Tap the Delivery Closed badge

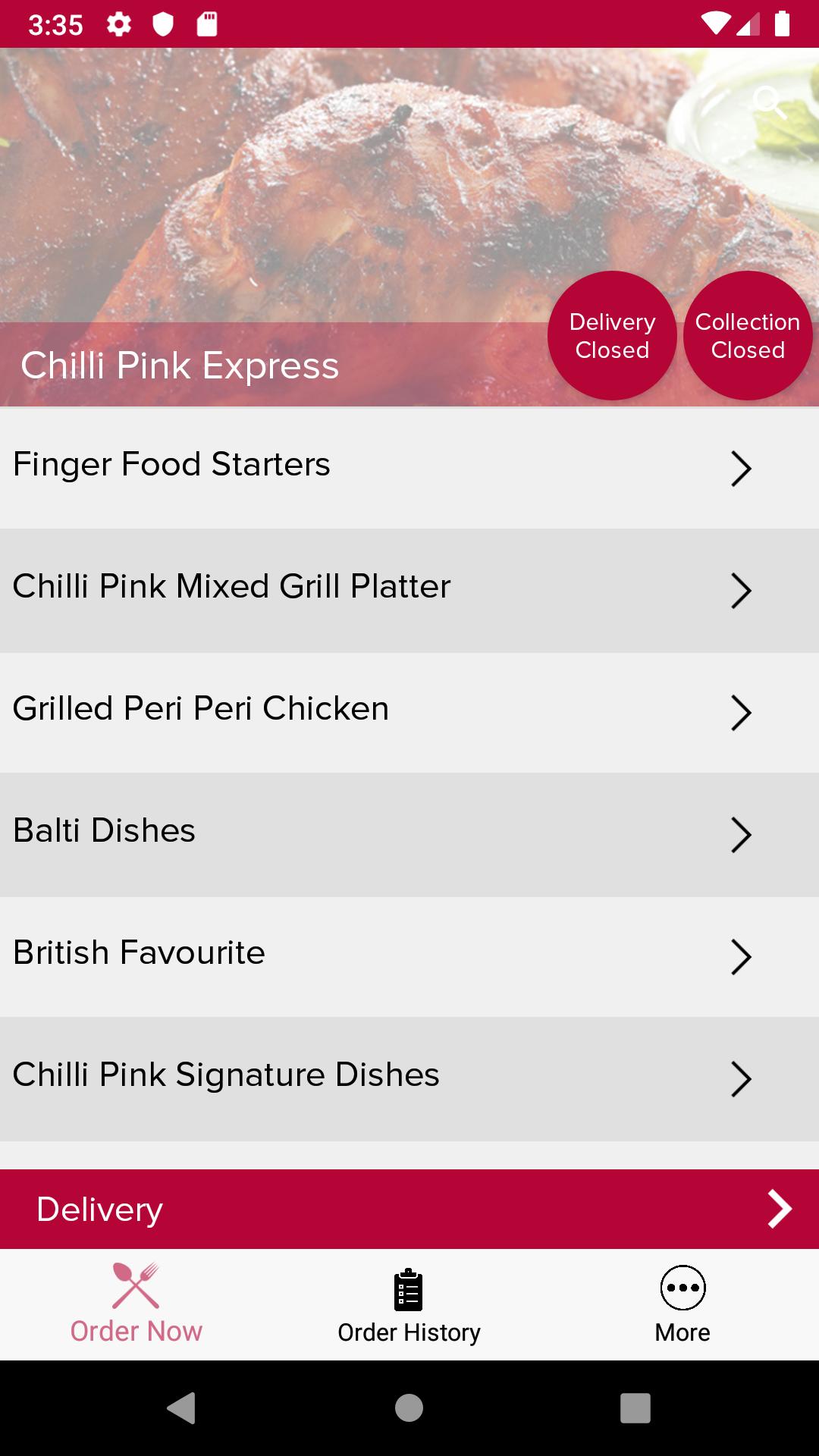pos(611,335)
